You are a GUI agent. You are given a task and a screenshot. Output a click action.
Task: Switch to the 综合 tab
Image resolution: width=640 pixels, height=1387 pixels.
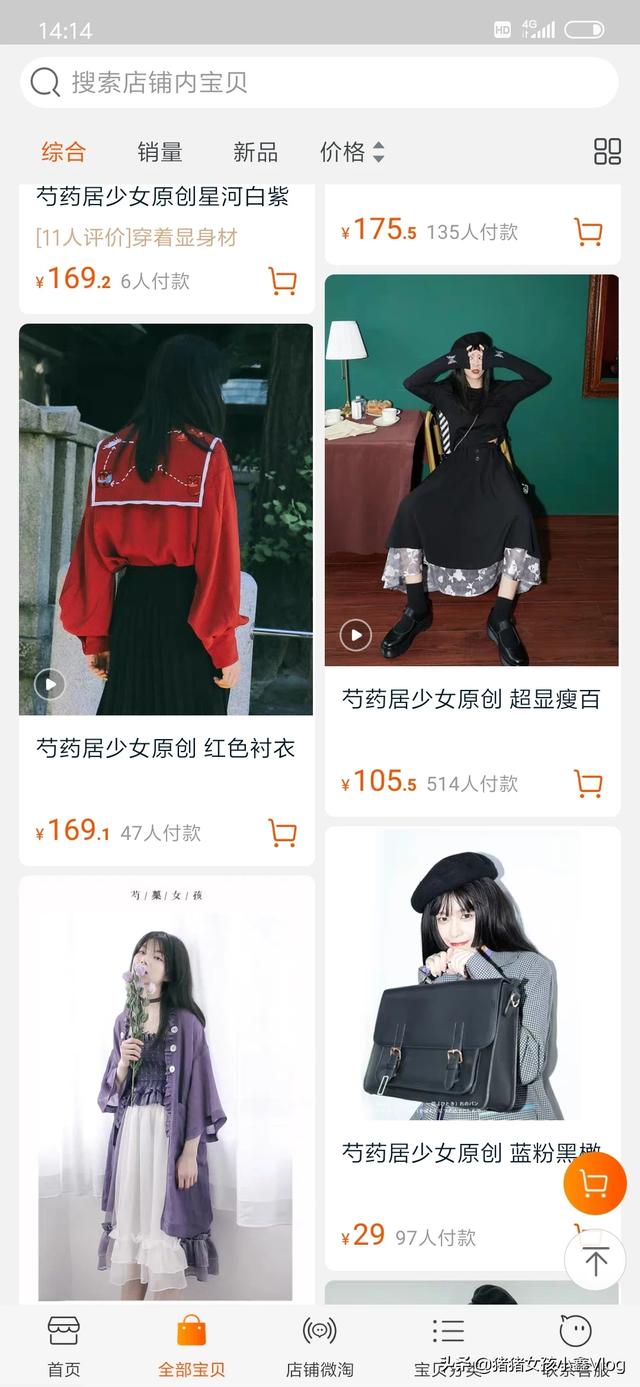click(64, 152)
